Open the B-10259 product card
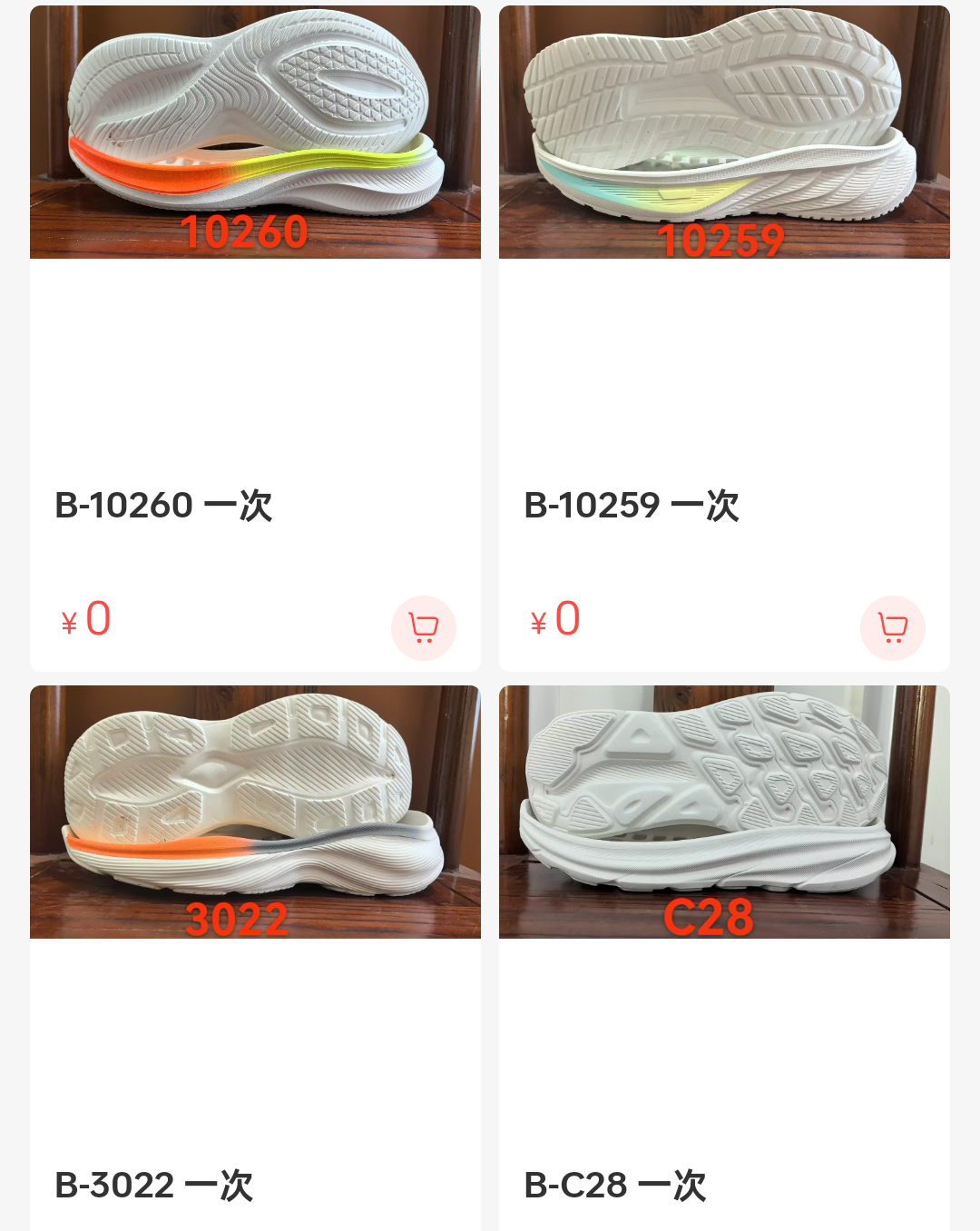 [x=724, y=133]
